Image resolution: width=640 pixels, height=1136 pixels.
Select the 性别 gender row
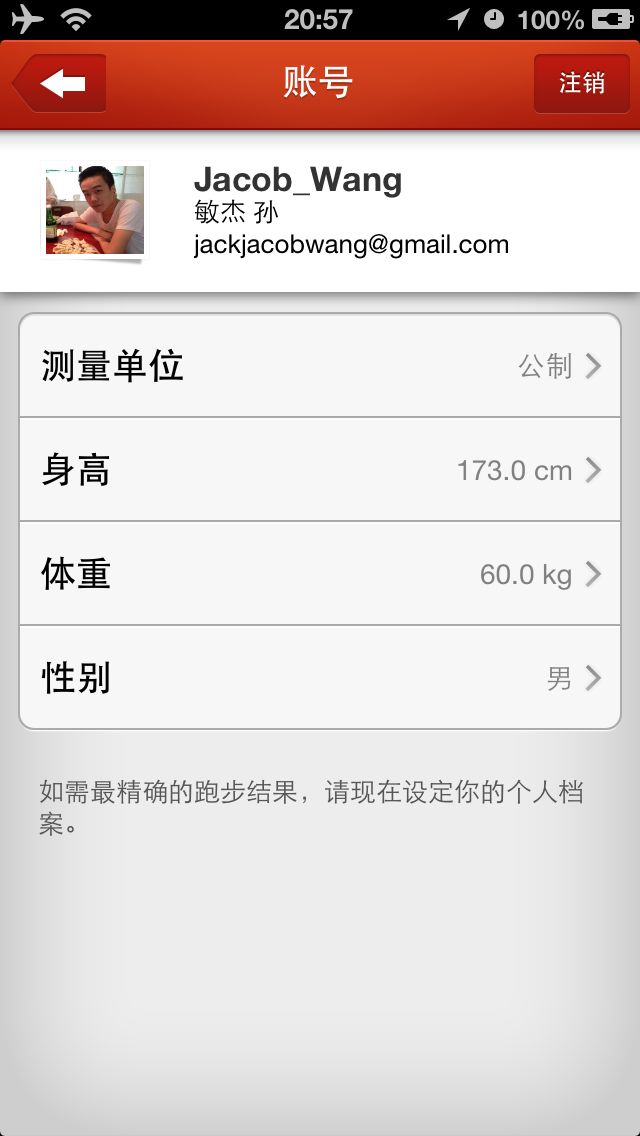[x=320, y=677]
